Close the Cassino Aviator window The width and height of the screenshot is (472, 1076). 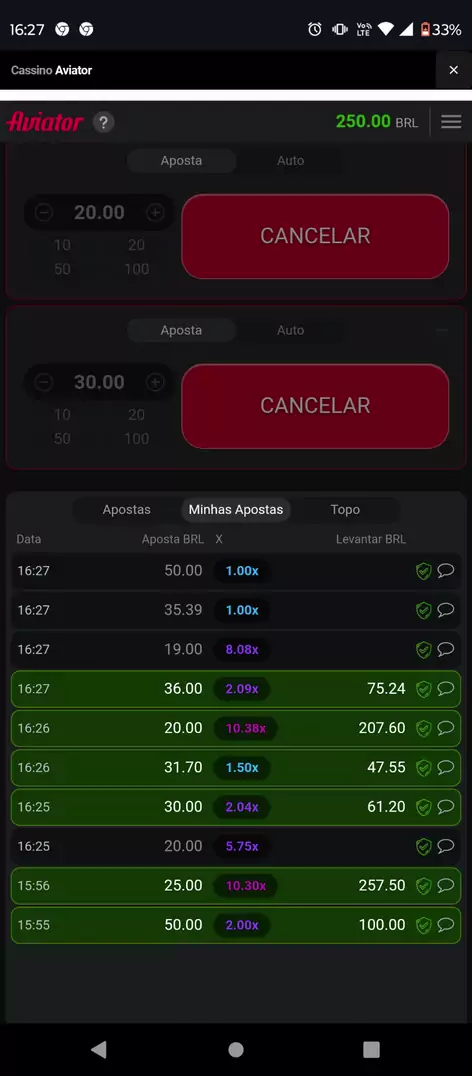pyautogui.click(x=453, y=70)
